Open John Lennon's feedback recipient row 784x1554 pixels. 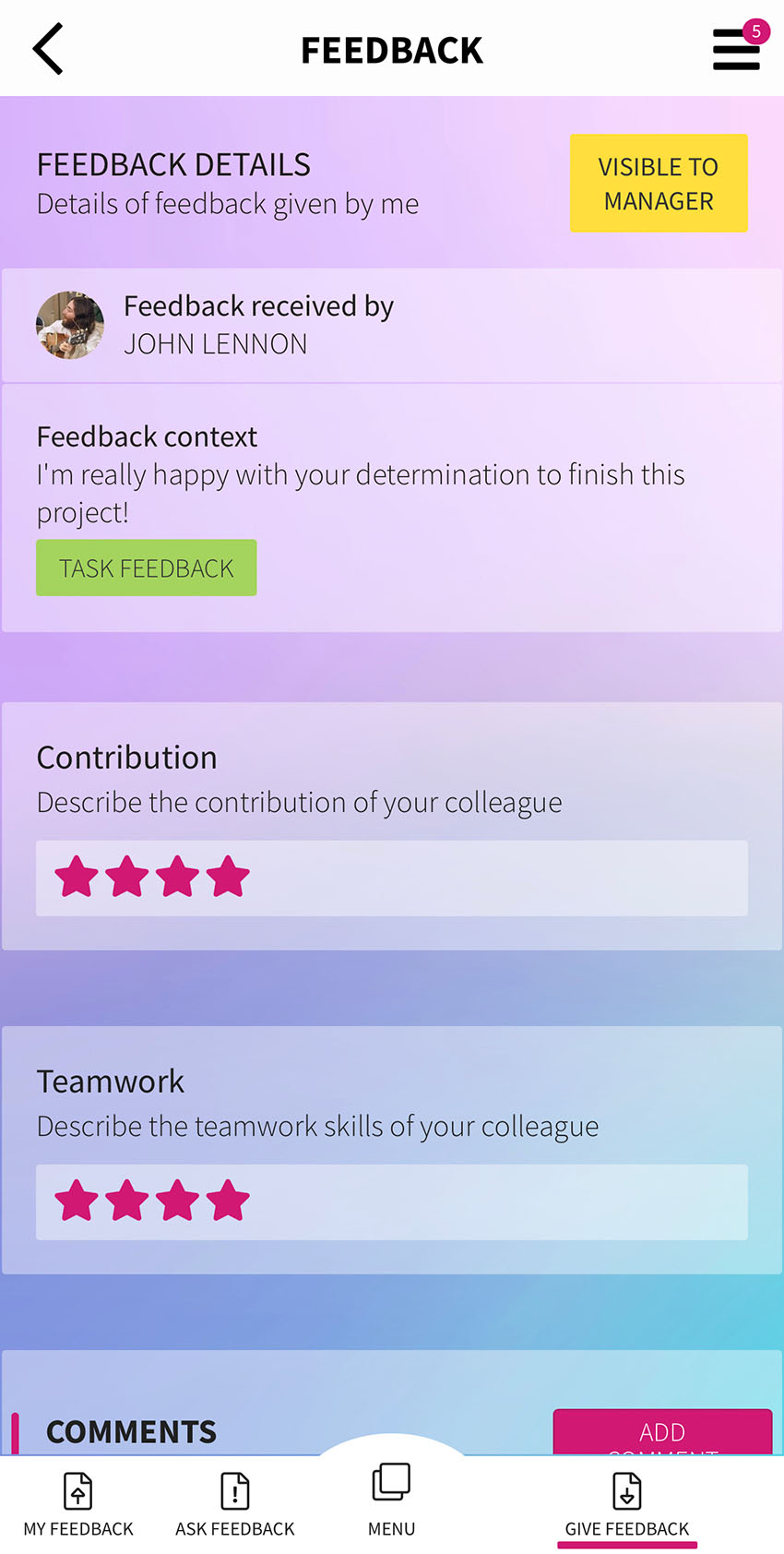click(392, 325)
